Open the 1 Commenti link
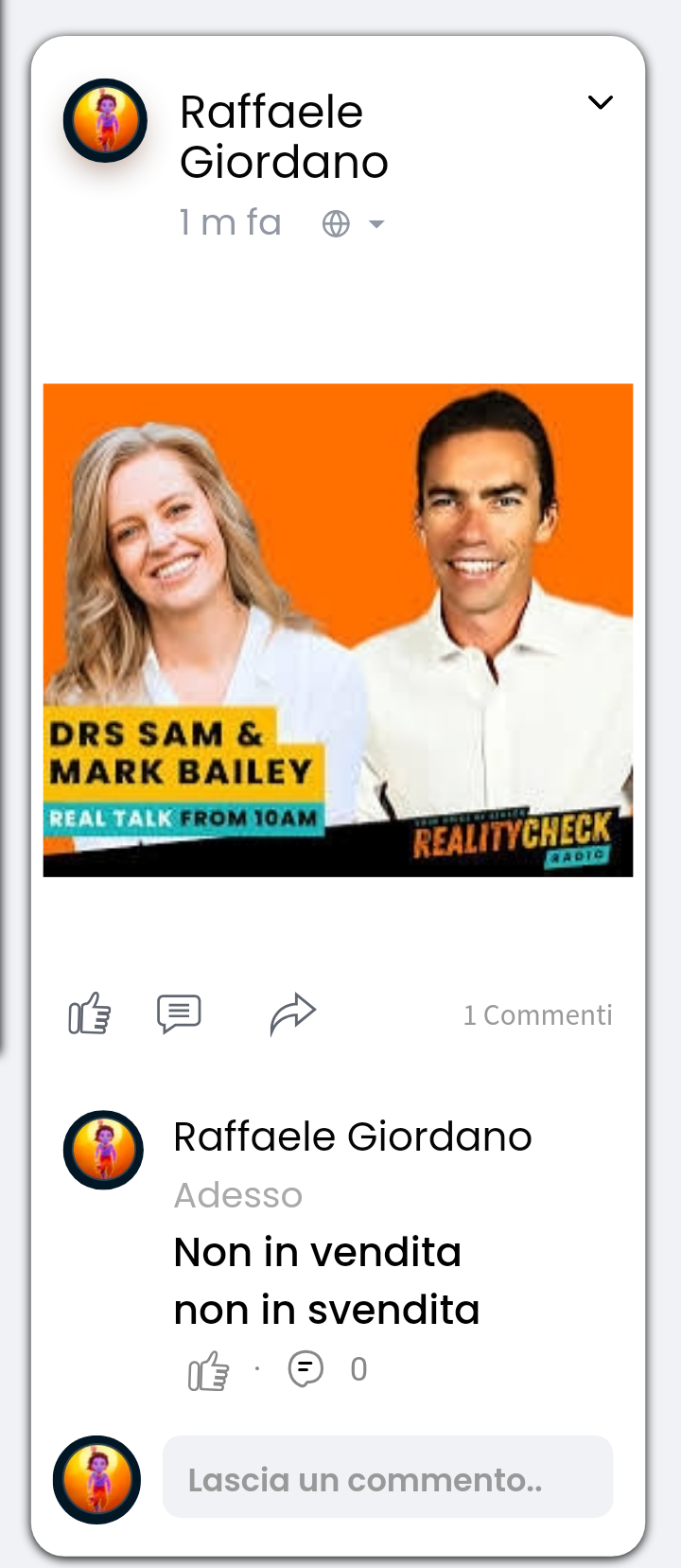The width and height of the screenshot is (681, 1568). (537, 1015)
